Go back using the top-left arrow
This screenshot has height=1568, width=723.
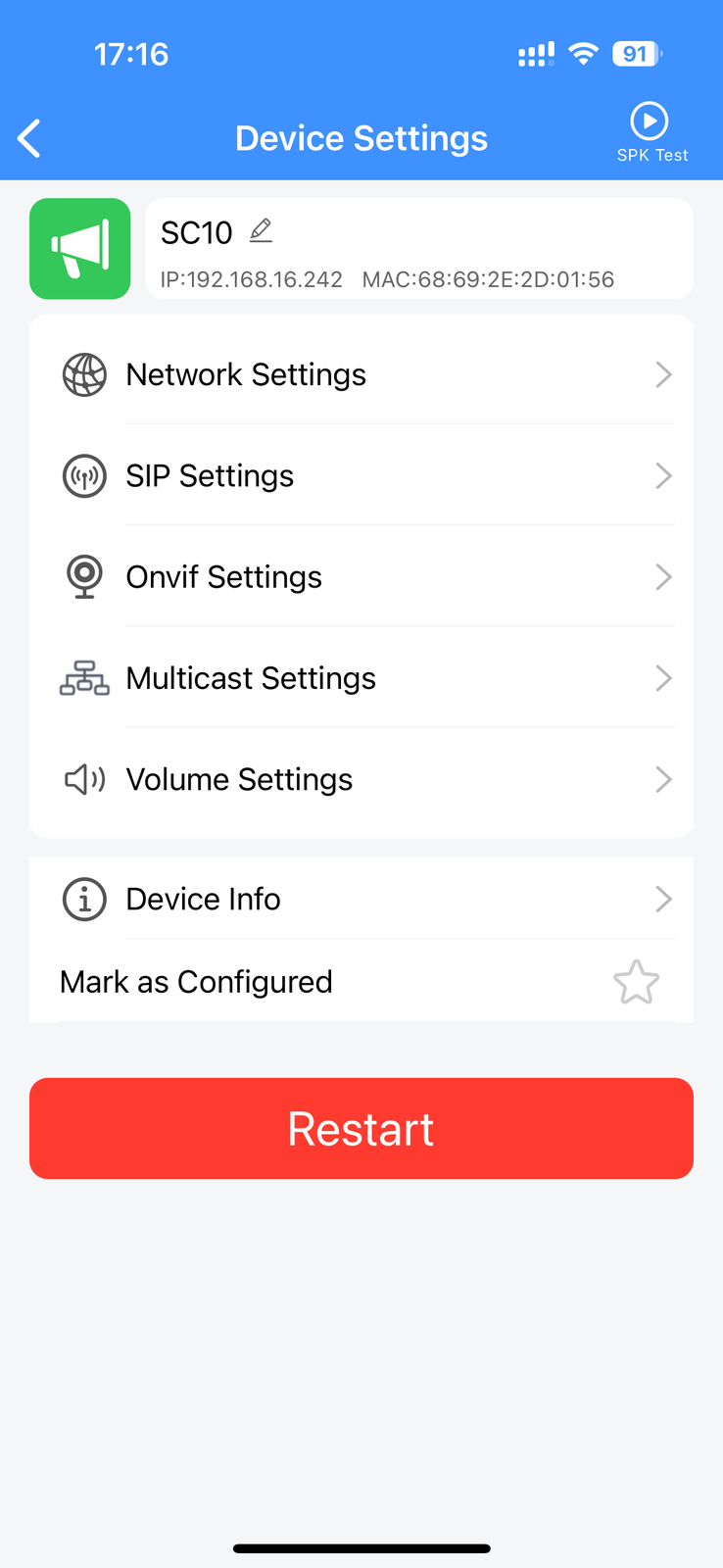point(29,138)
